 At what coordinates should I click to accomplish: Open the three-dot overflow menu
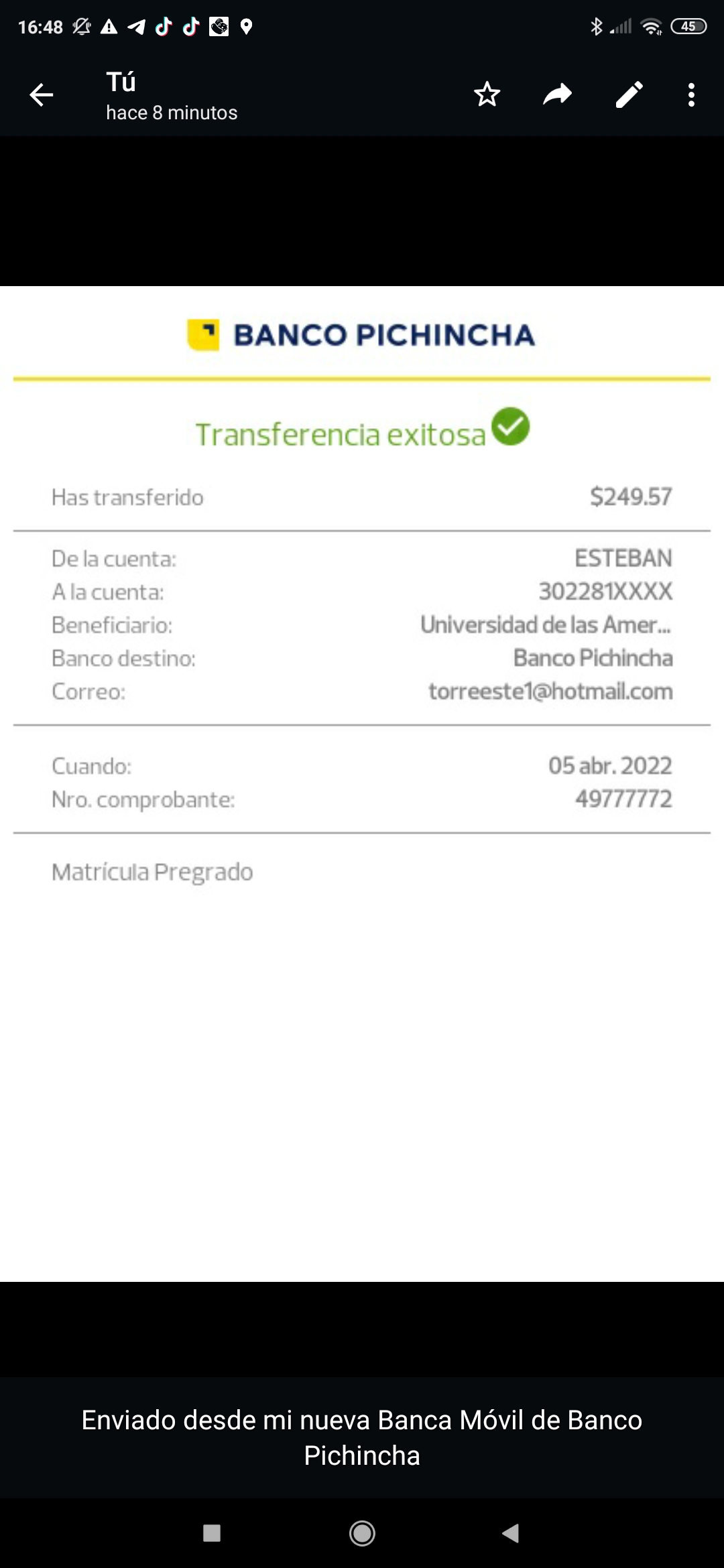(691, 94)
